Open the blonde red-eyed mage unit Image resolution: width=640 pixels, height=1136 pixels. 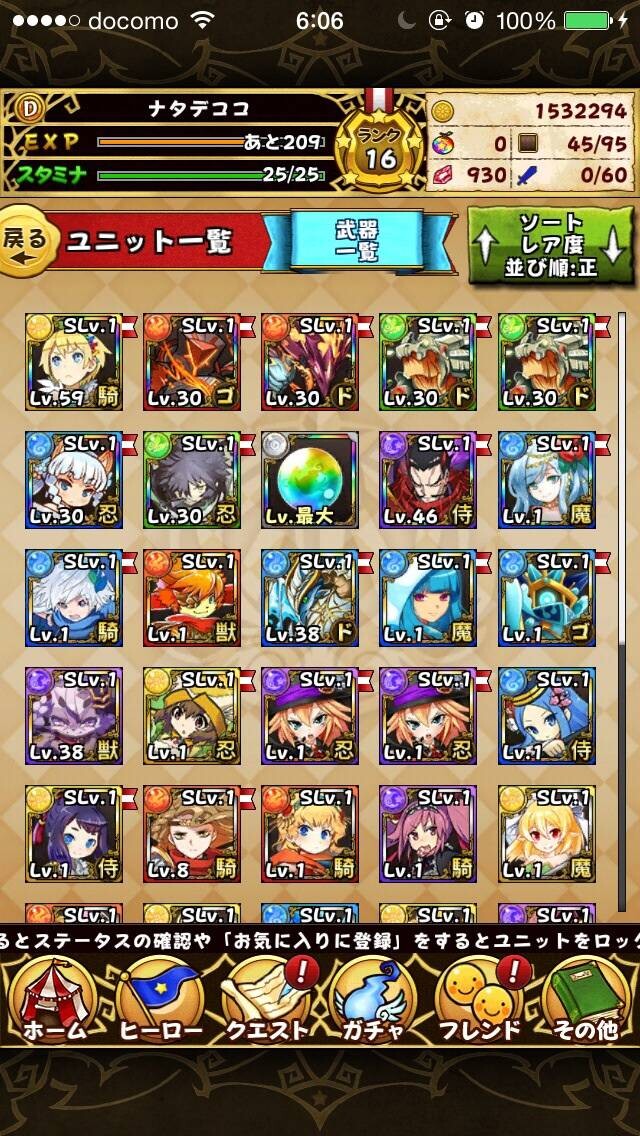(547, 834)
